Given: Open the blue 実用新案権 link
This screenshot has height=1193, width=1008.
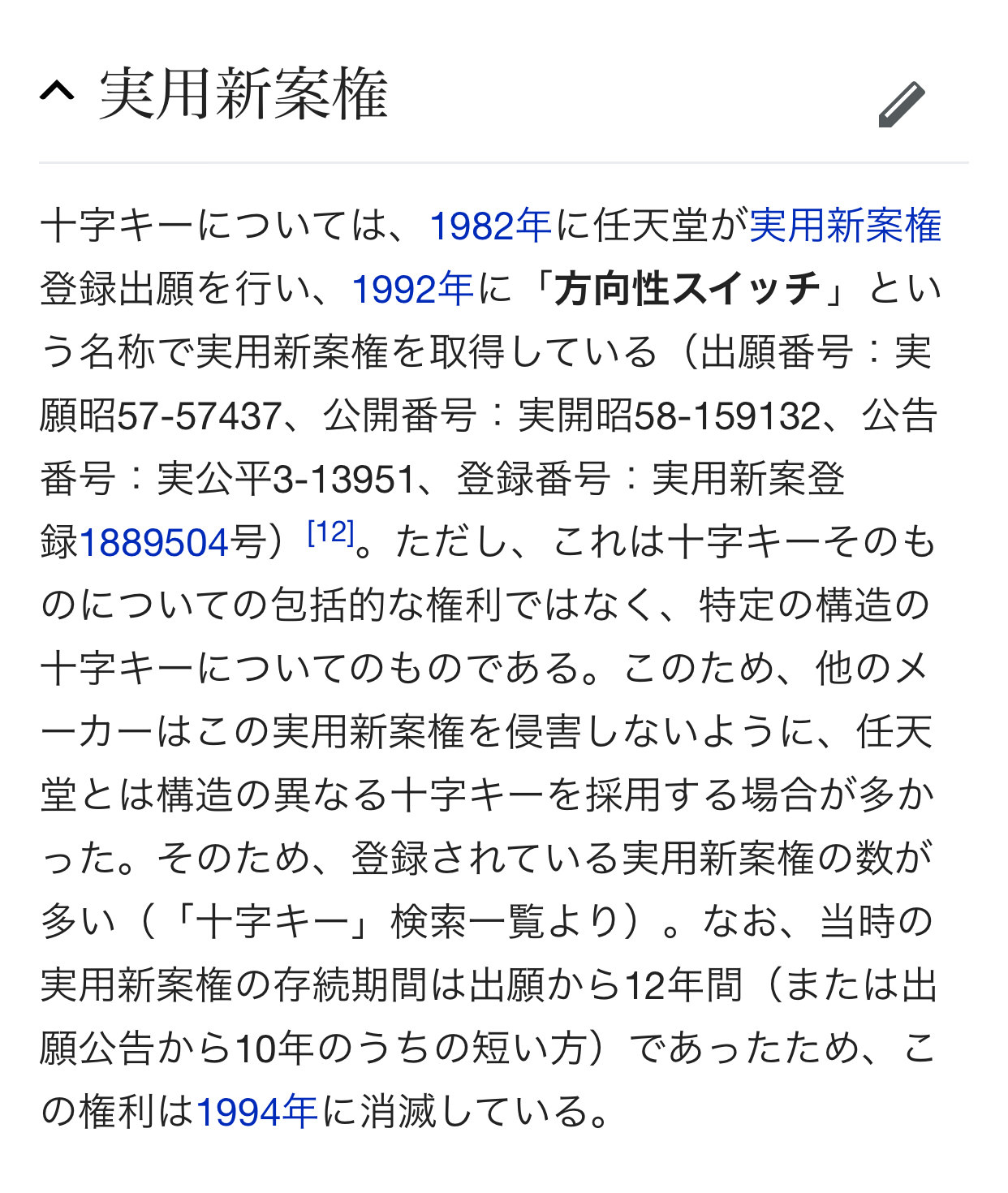Looking at the screenshot, I should tap(845, 226).
